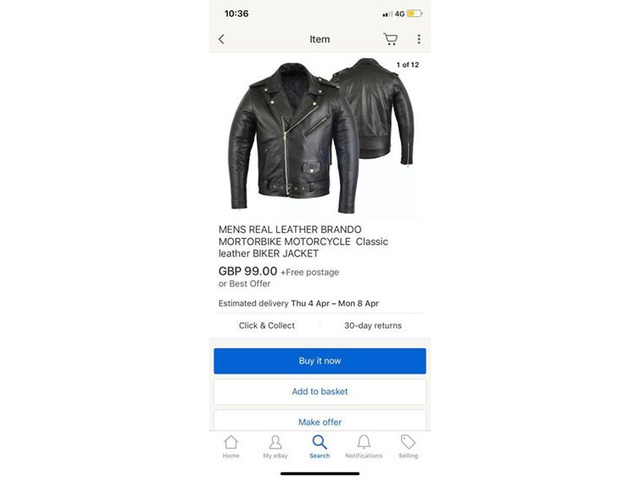Switch to the Selling tab
This screenshot has height=480, width=640.
click(408, 446)
